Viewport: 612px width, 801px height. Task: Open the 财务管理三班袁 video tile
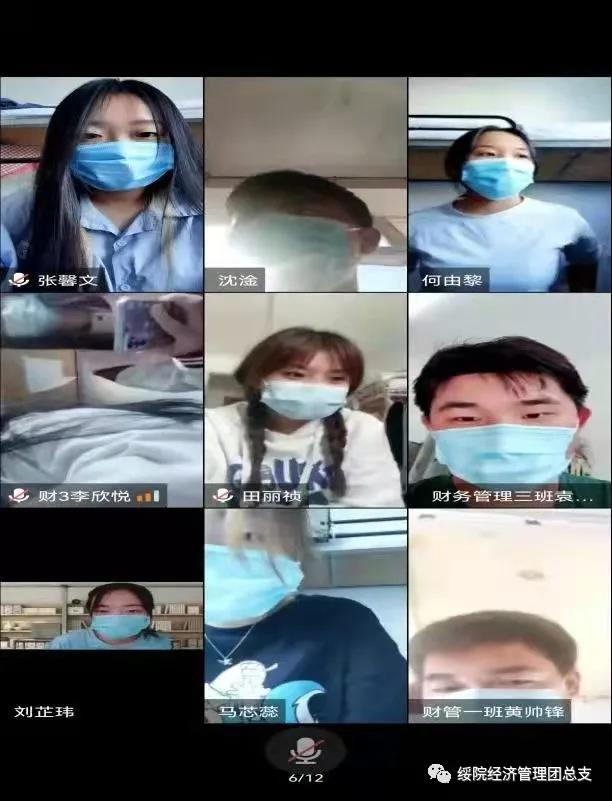click(x=509, y=400)
